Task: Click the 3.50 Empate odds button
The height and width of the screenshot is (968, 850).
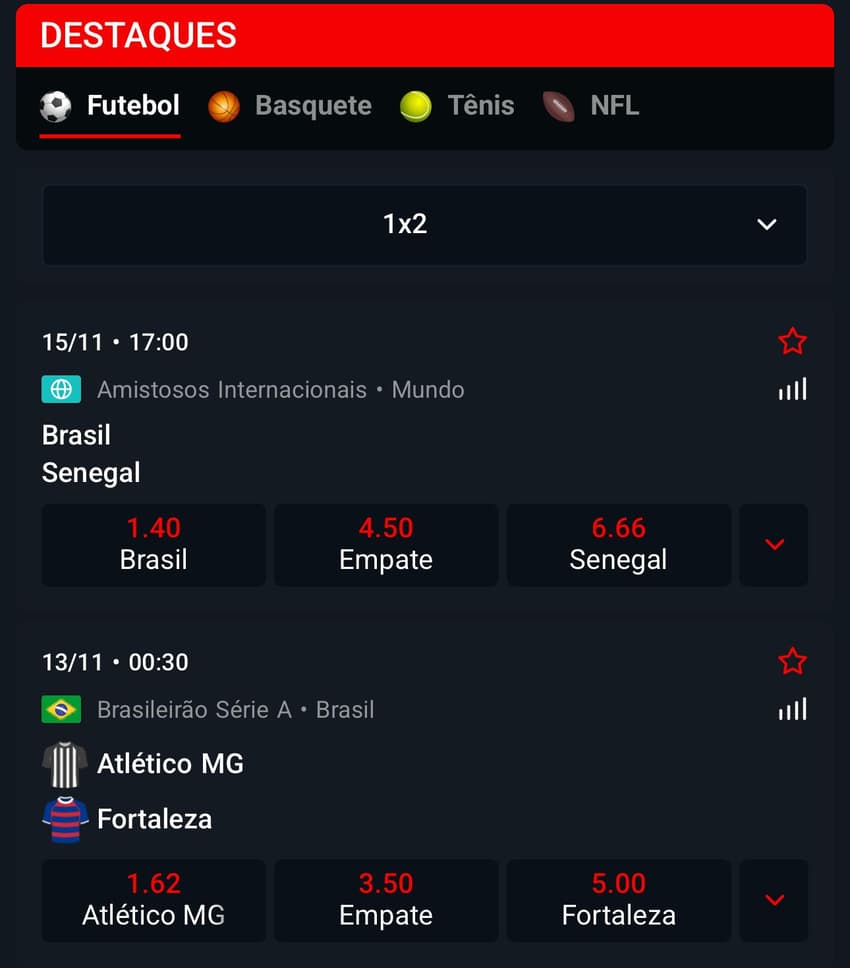Action: pos(385,900)
